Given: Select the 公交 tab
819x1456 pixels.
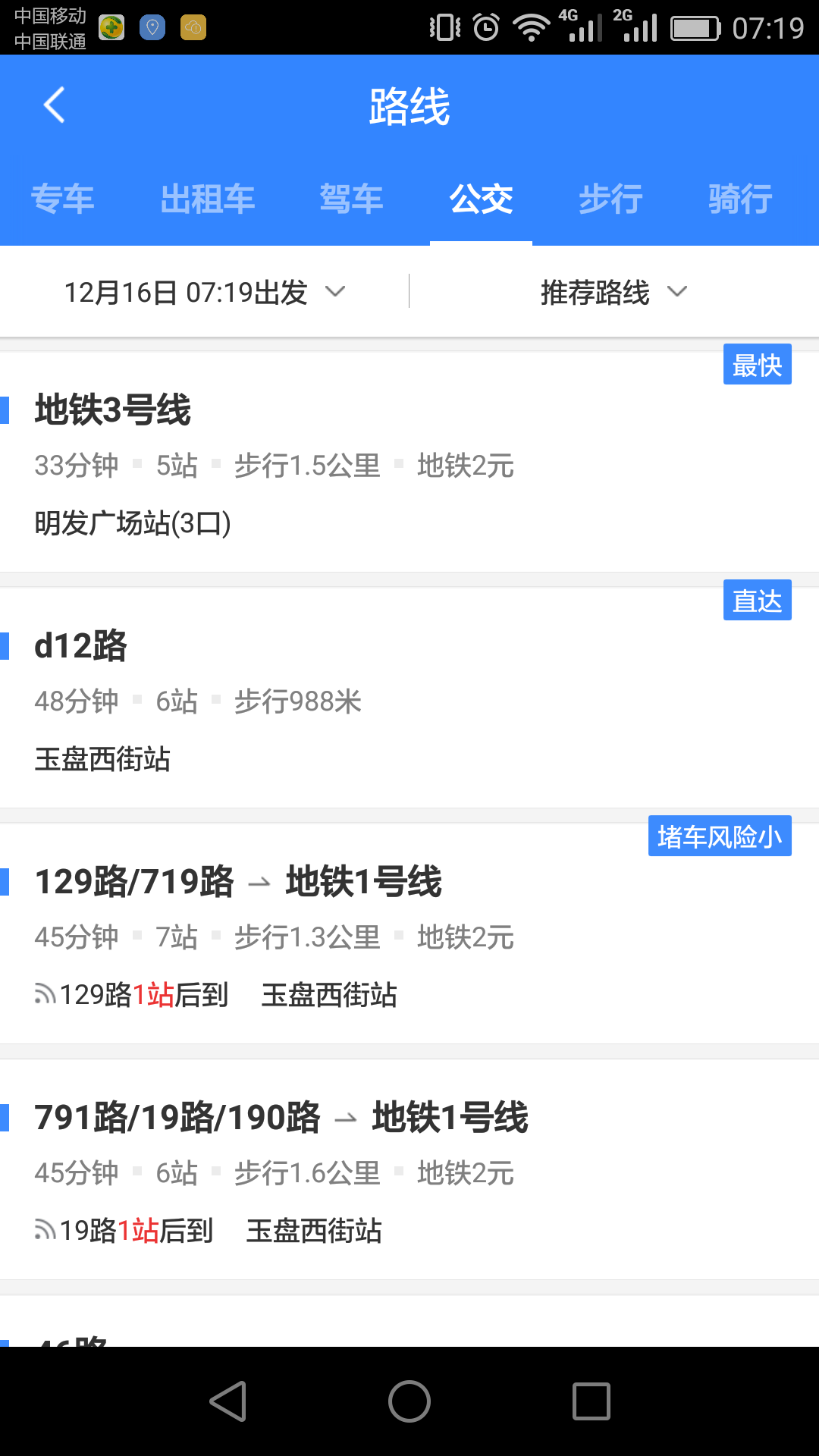Looking at the screenshot, I should [481, 199].
